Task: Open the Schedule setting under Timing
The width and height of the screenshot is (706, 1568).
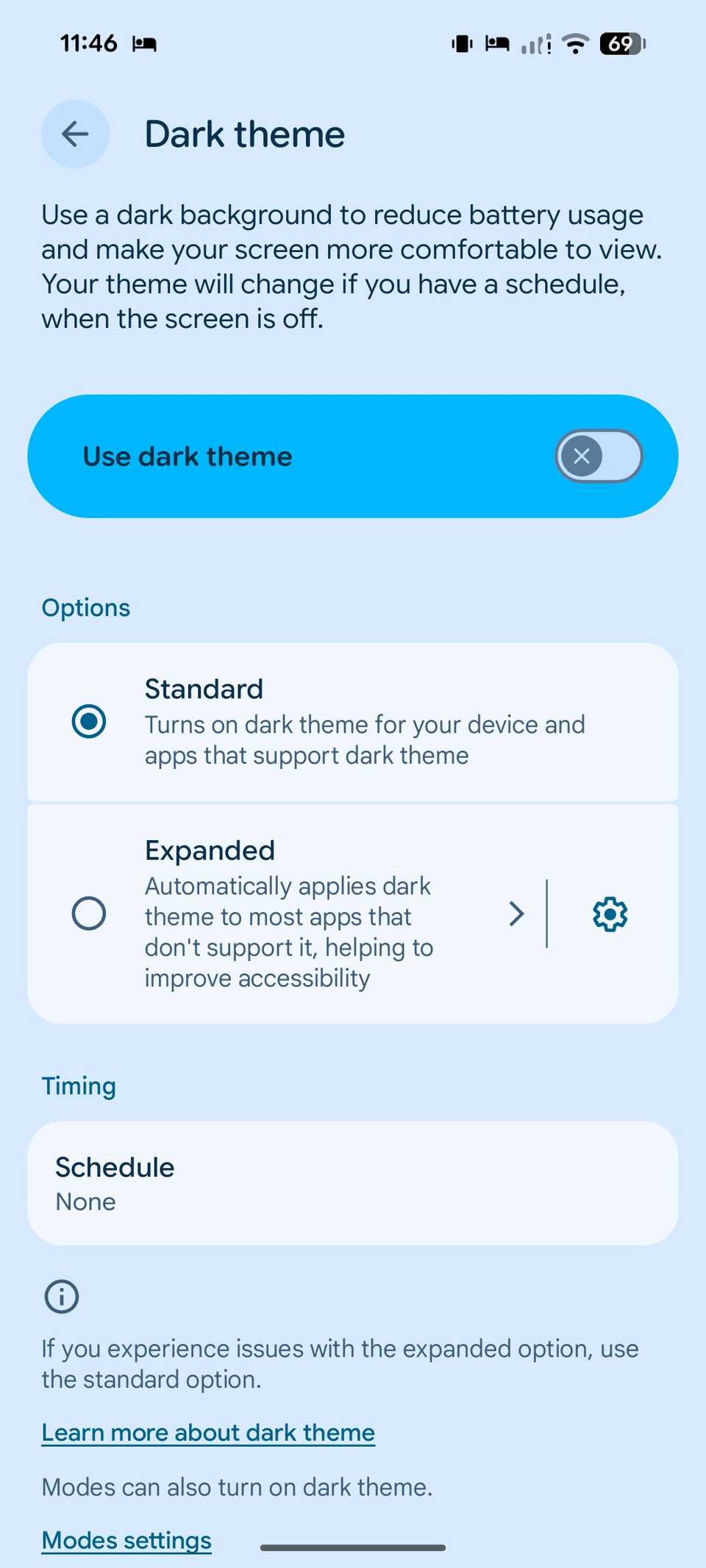Action: 353,1182
